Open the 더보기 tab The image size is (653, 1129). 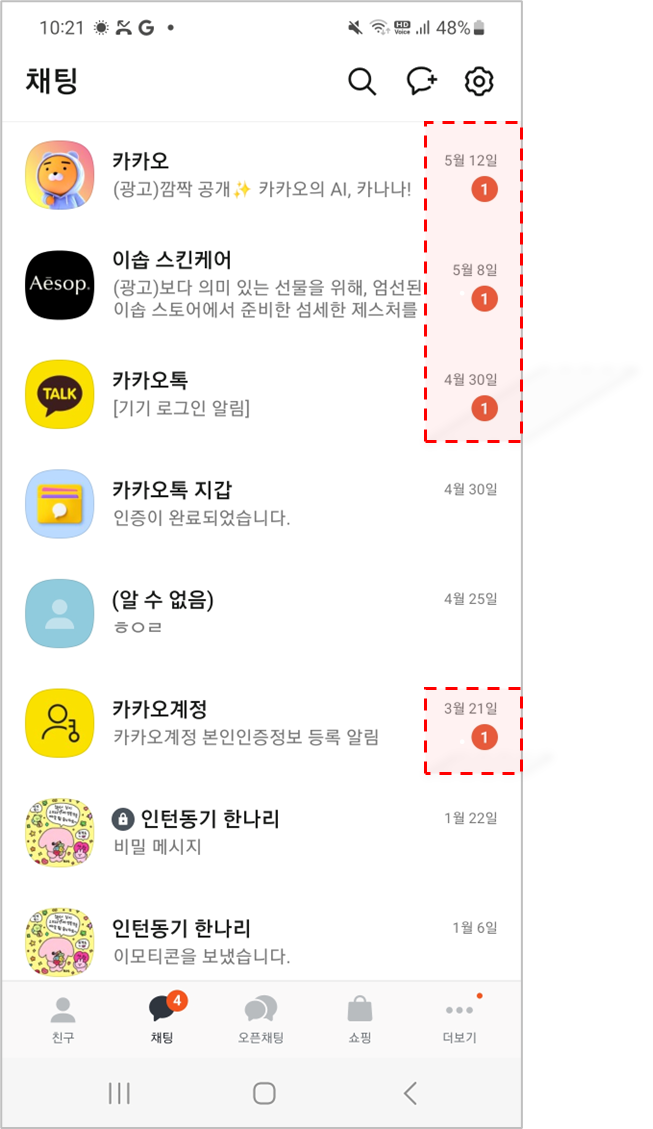pos(459,1020)
